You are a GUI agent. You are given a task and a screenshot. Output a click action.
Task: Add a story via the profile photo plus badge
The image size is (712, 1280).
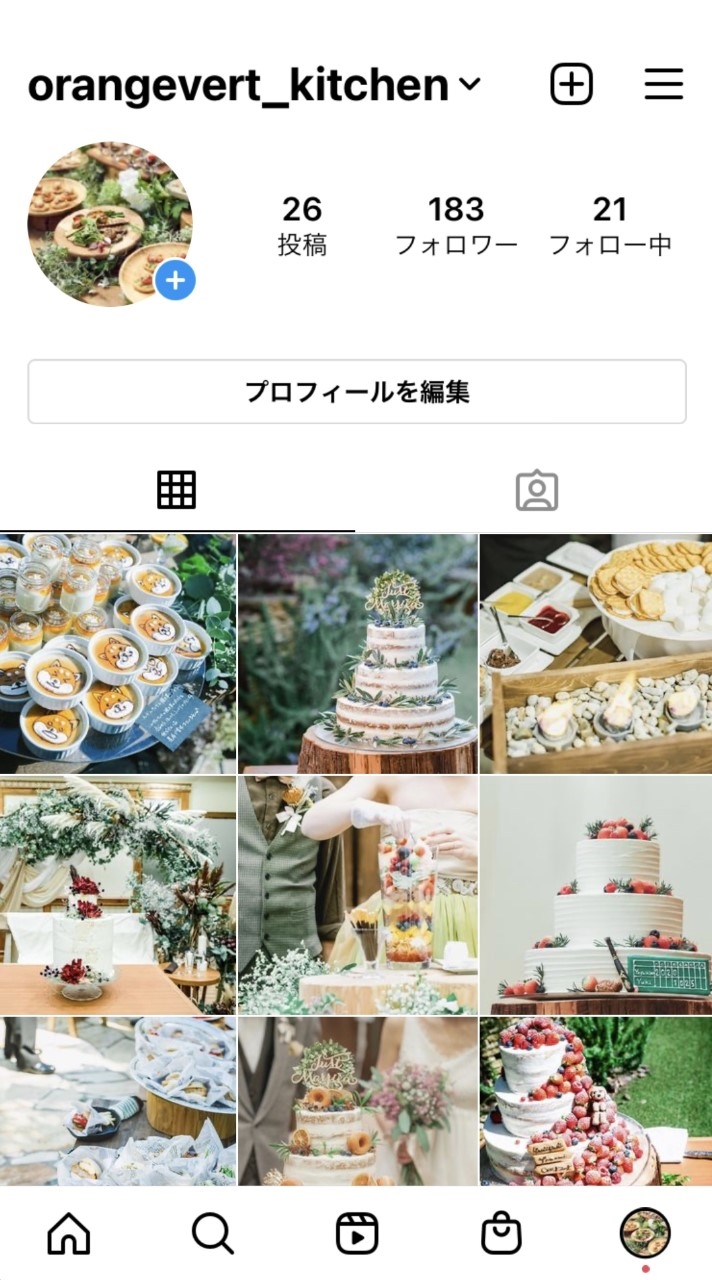click(x=175, y=281)
